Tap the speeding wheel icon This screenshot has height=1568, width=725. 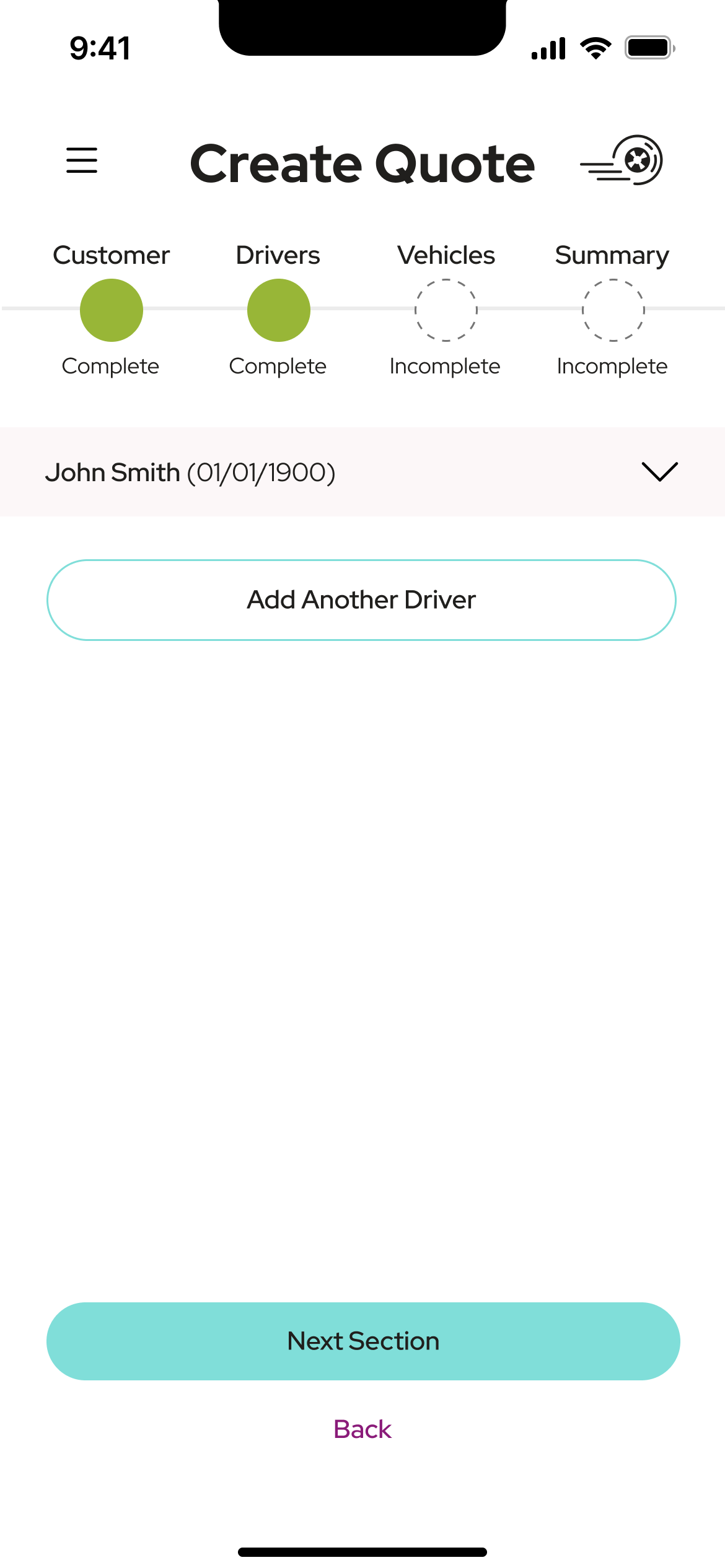click(622, 160)
